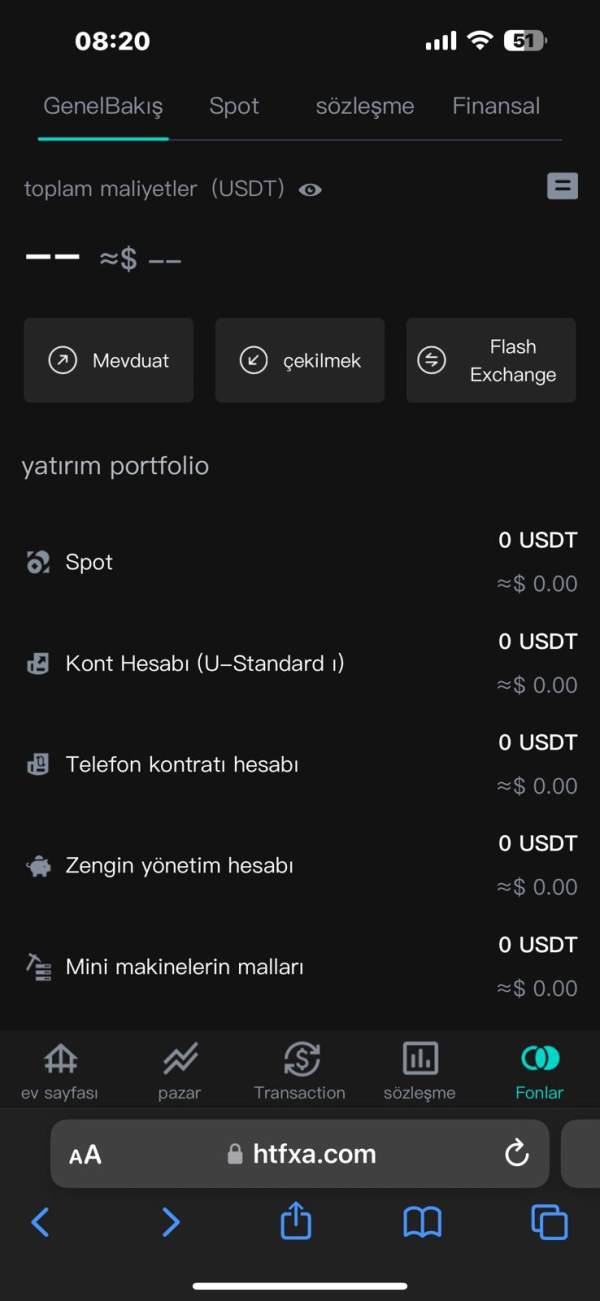600x1301 pixels.
Task: Open Zengin yönetim hesabı row
Action: click(300, 865)
